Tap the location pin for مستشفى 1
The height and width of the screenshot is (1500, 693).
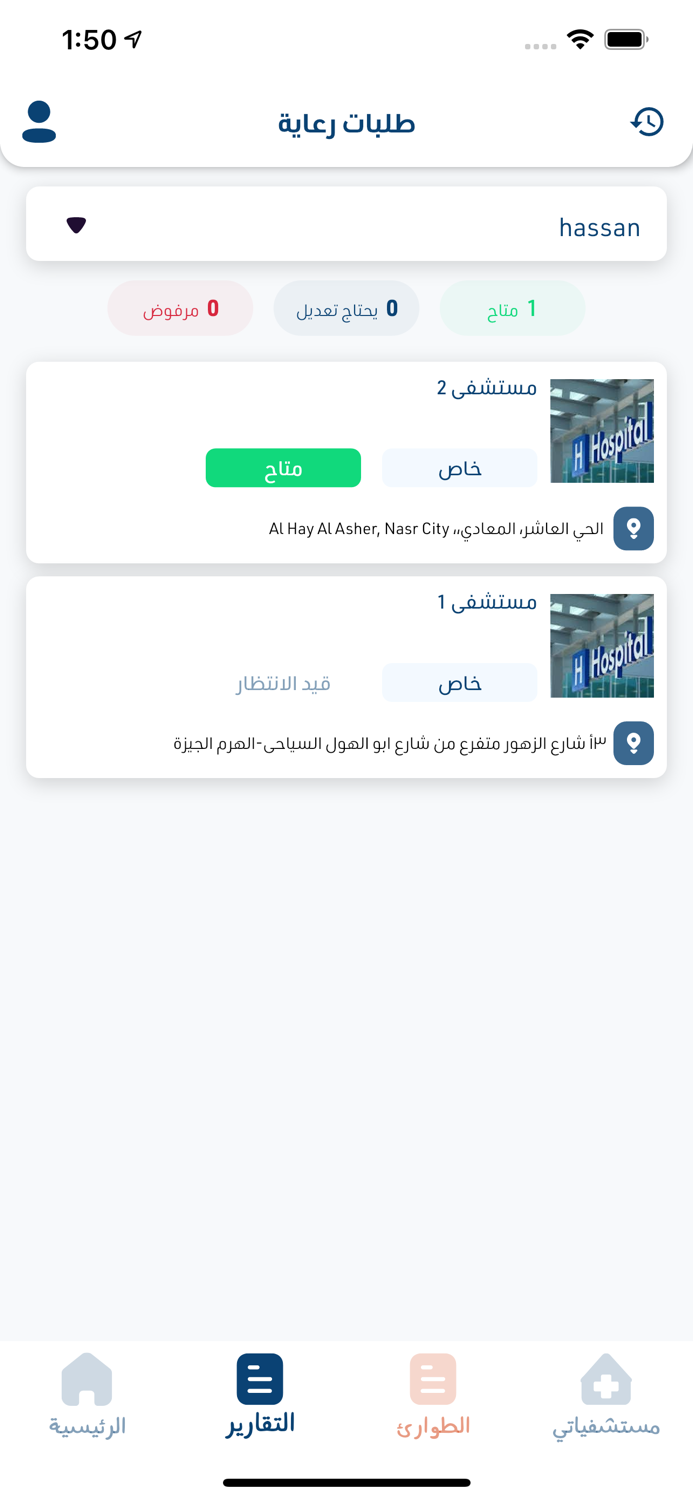coord(633,743)
